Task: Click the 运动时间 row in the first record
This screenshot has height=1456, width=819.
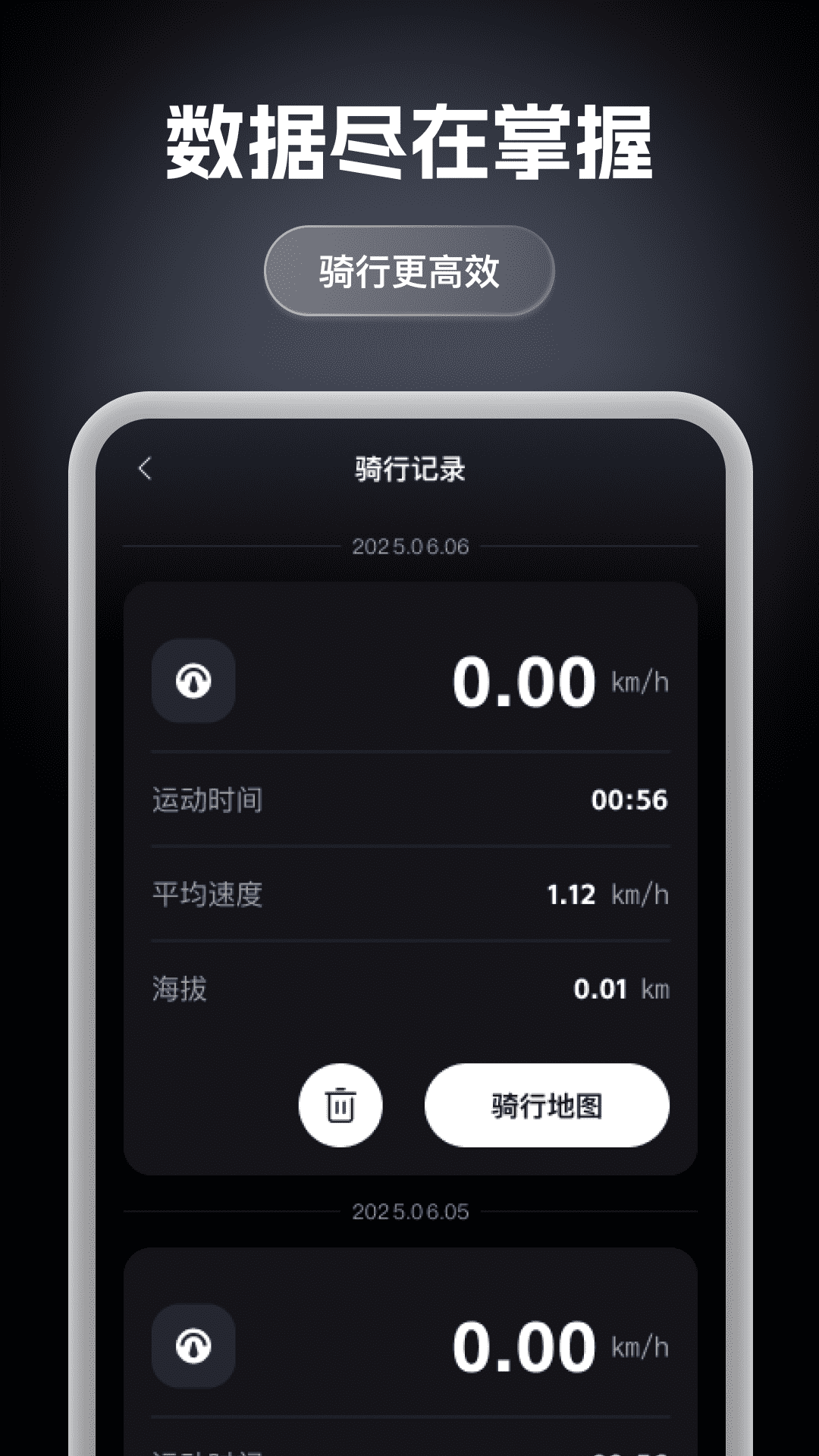Action: pos(409,800)
